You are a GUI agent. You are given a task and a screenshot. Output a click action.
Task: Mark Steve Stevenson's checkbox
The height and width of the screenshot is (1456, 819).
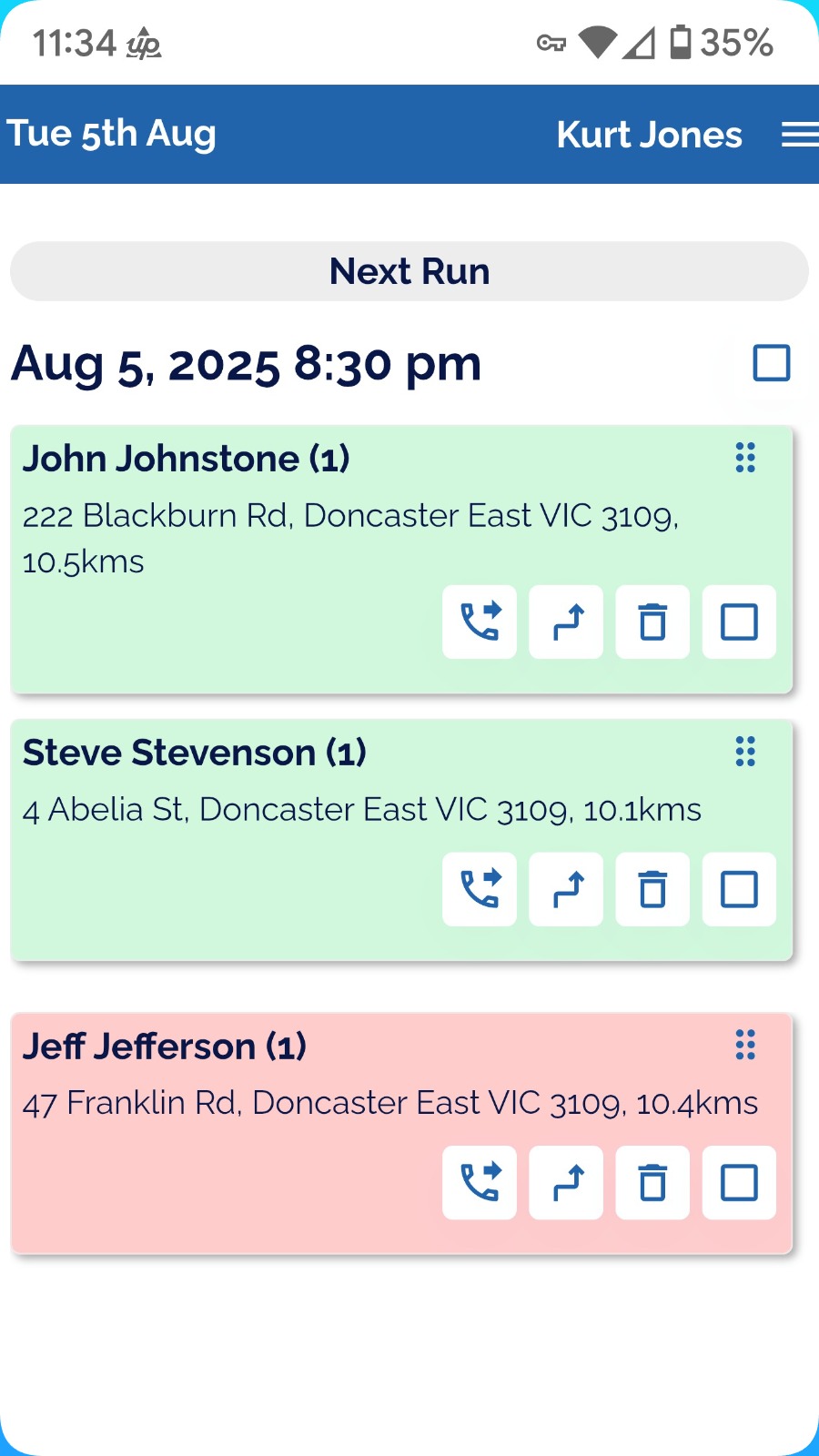(x=739, y=889)
